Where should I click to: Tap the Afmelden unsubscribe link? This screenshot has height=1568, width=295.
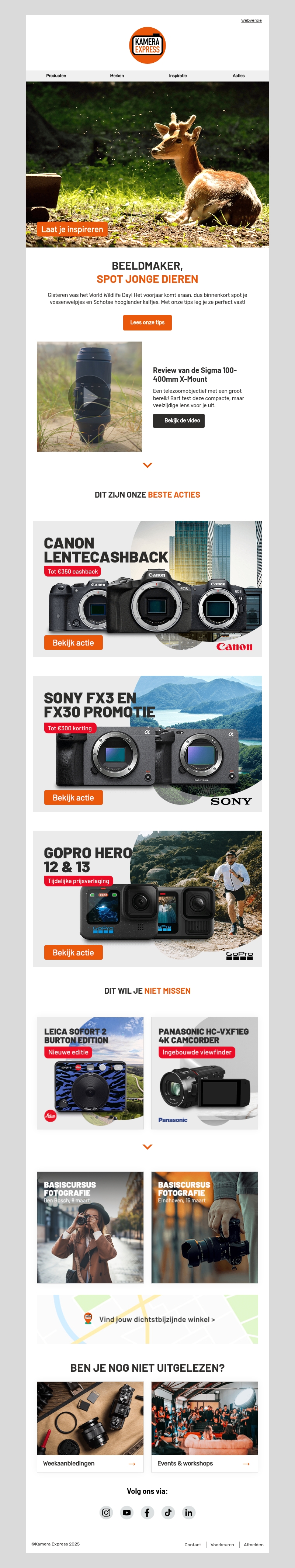[254, 1545]
